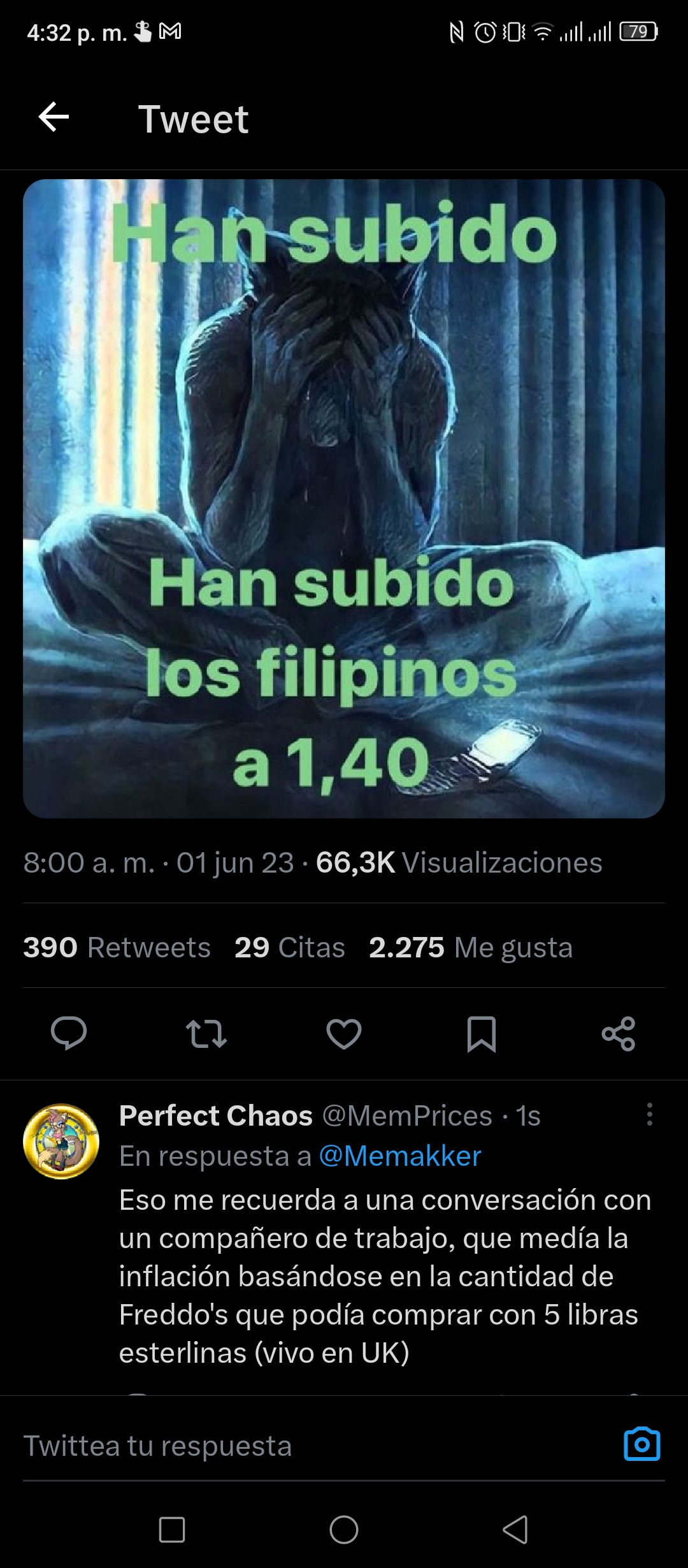Open Perfect Chaos profile picture
Screen dimensions: 688x1568
[61, 1141]
